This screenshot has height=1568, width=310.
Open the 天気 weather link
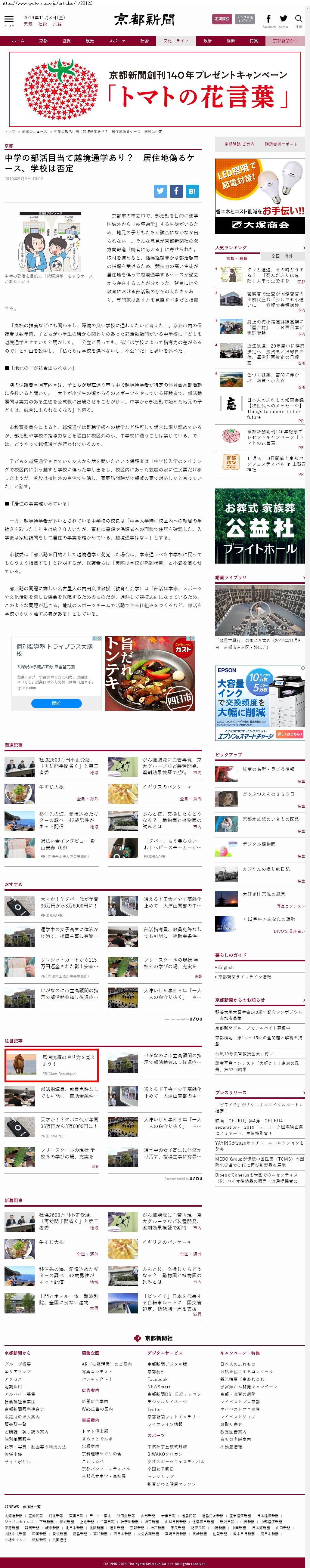point(28,24)
